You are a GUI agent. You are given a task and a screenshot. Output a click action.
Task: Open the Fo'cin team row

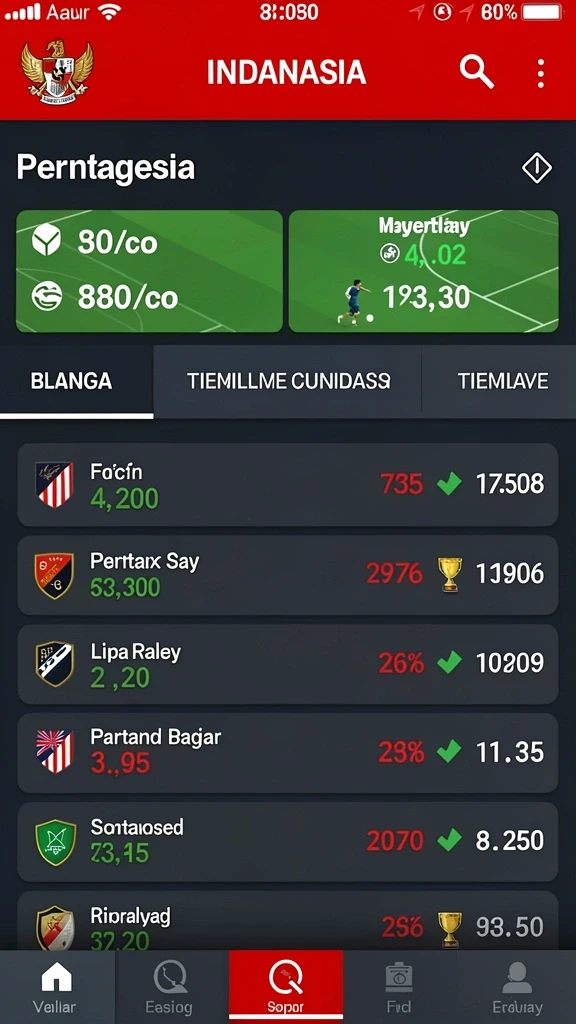pos(288,485)
